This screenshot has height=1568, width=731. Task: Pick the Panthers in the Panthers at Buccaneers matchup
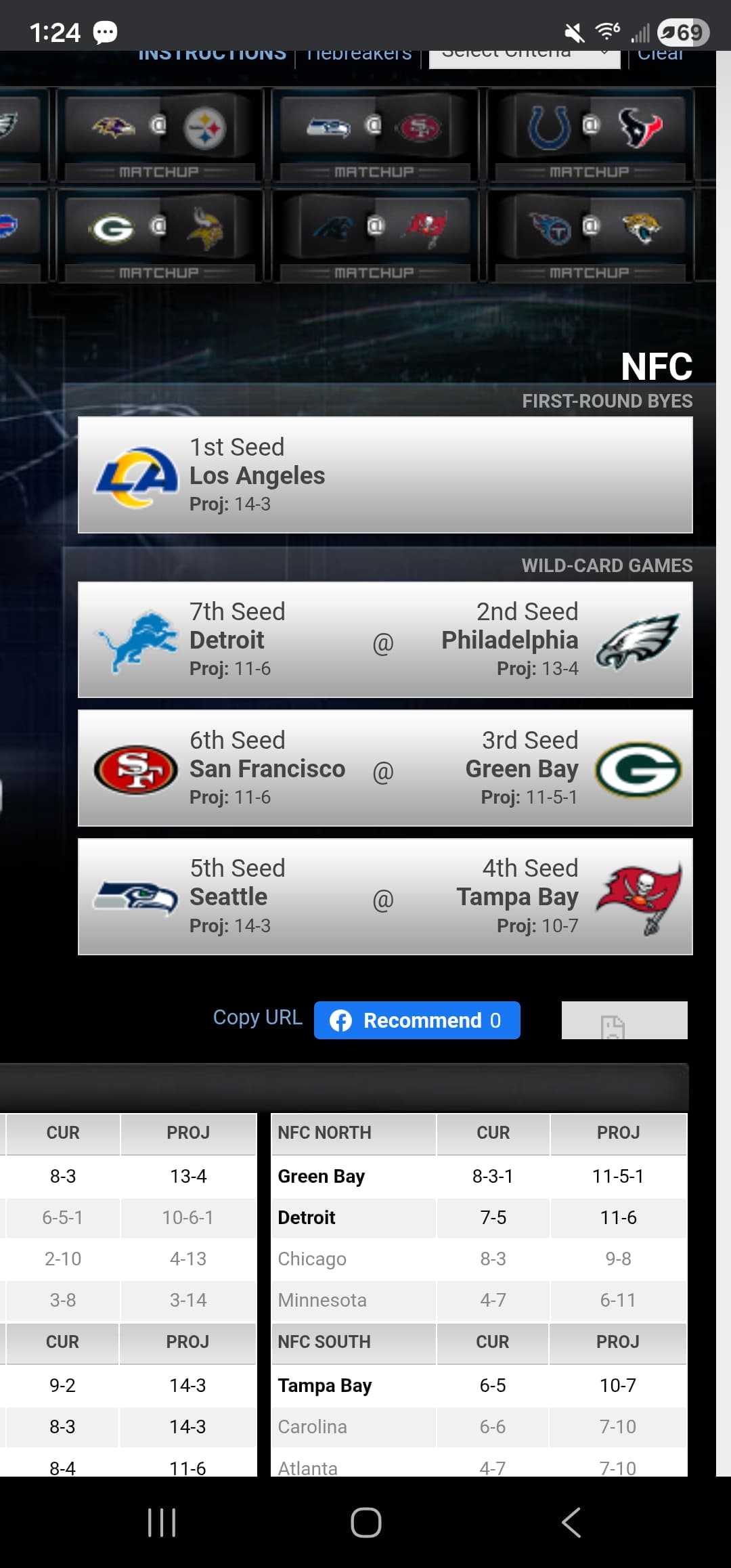pos(332,228)
